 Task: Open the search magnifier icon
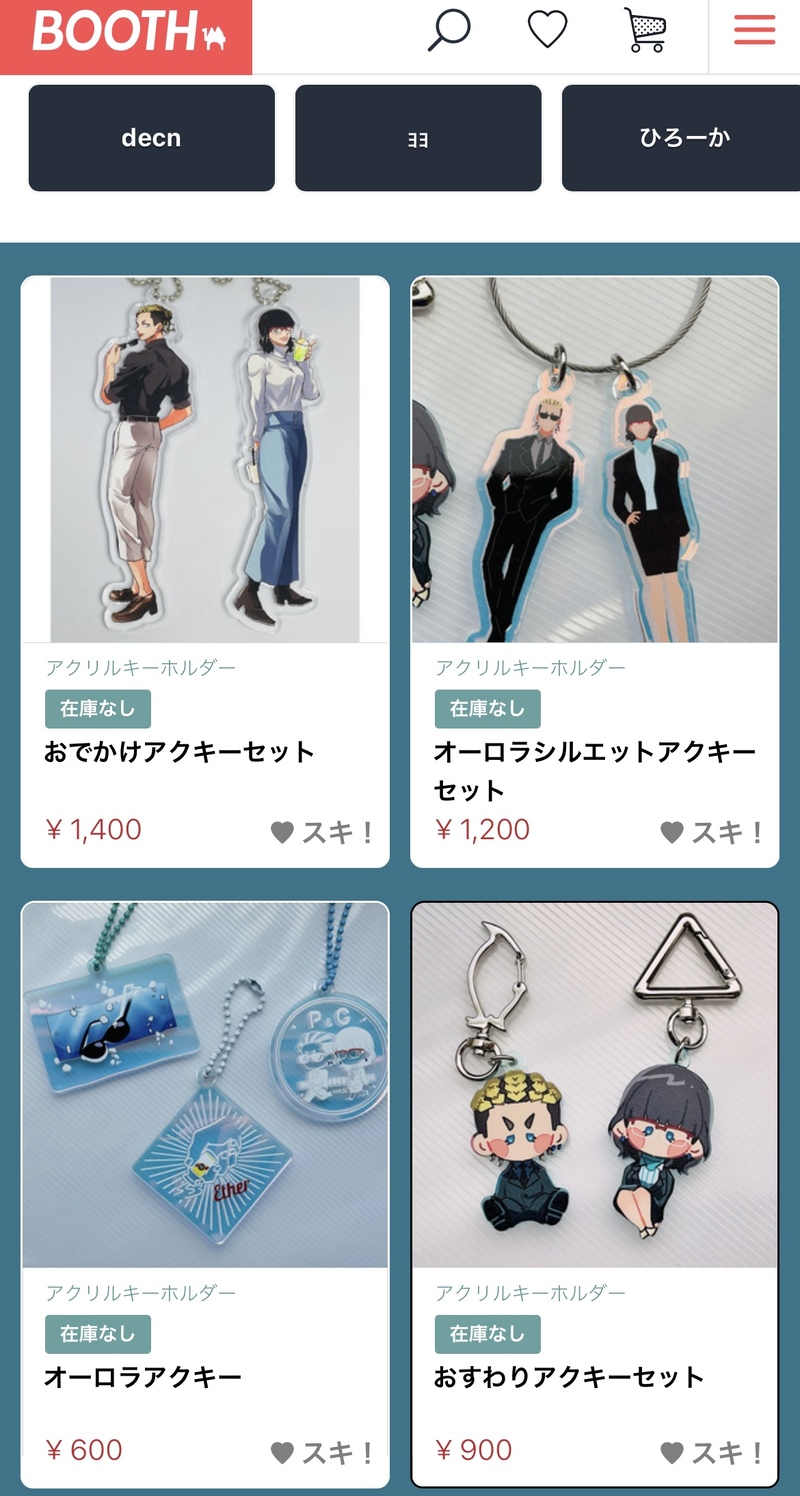pyautogui.click(x=449, y=30)
